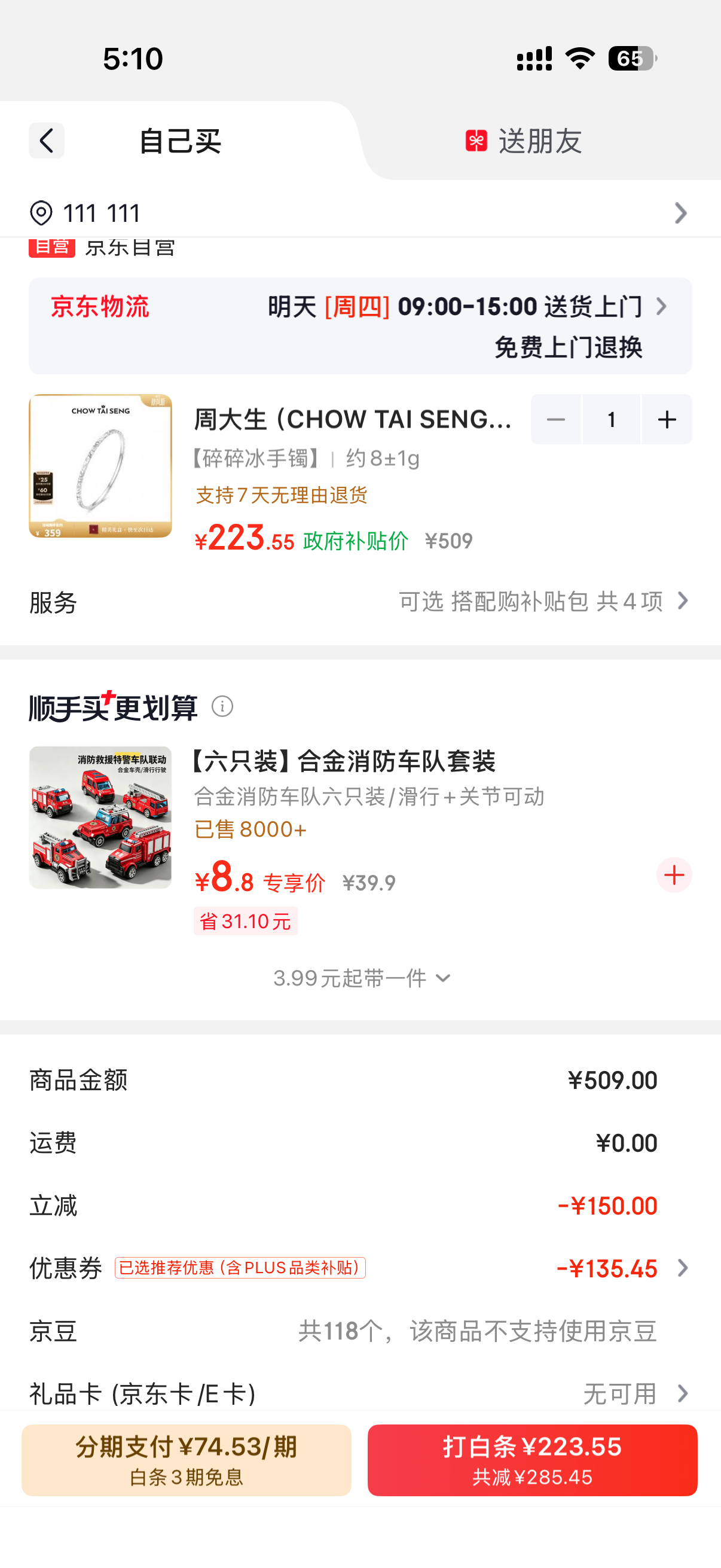Viewport: 721px width, 1568px height.
Task: Open the 礼品卡 (京东卡/E卡) row
Action: click(360, 1393)
